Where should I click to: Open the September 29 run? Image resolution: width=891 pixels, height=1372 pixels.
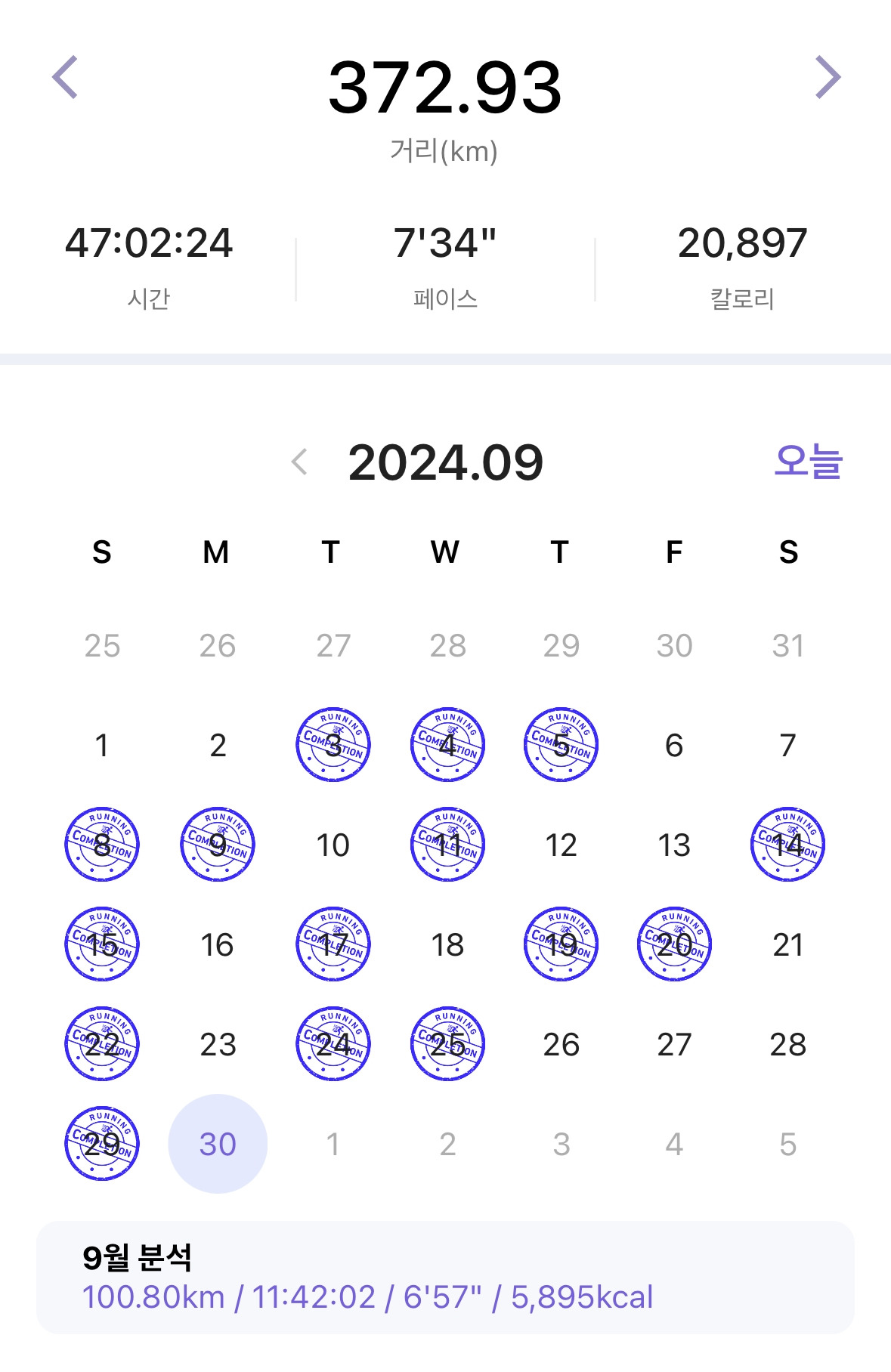click(102, 1144)
